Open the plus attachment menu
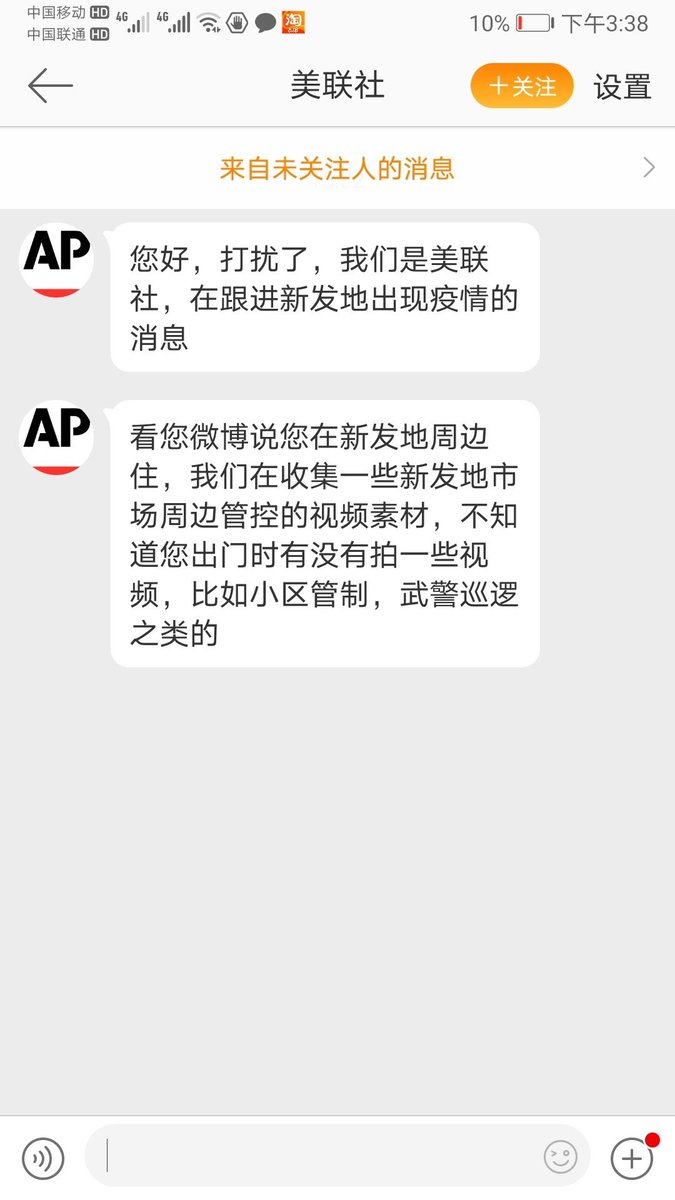The image size is (675, 1200). tap(631, 1158)
